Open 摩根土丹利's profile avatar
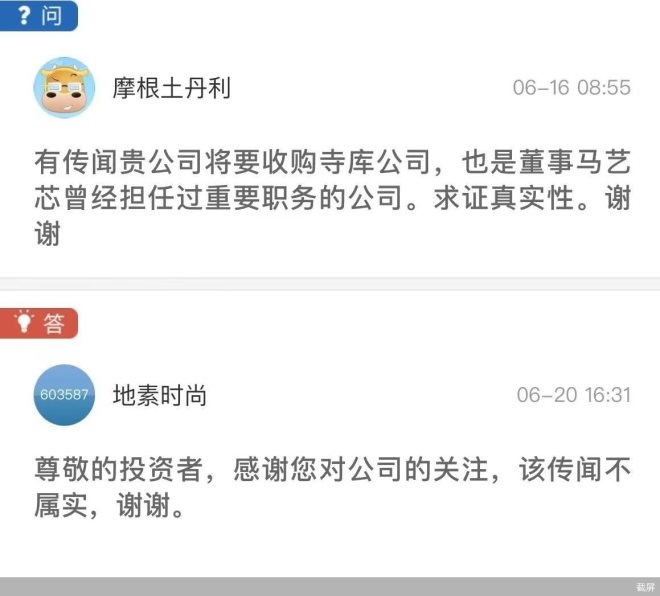 click(x=64, y=88)
